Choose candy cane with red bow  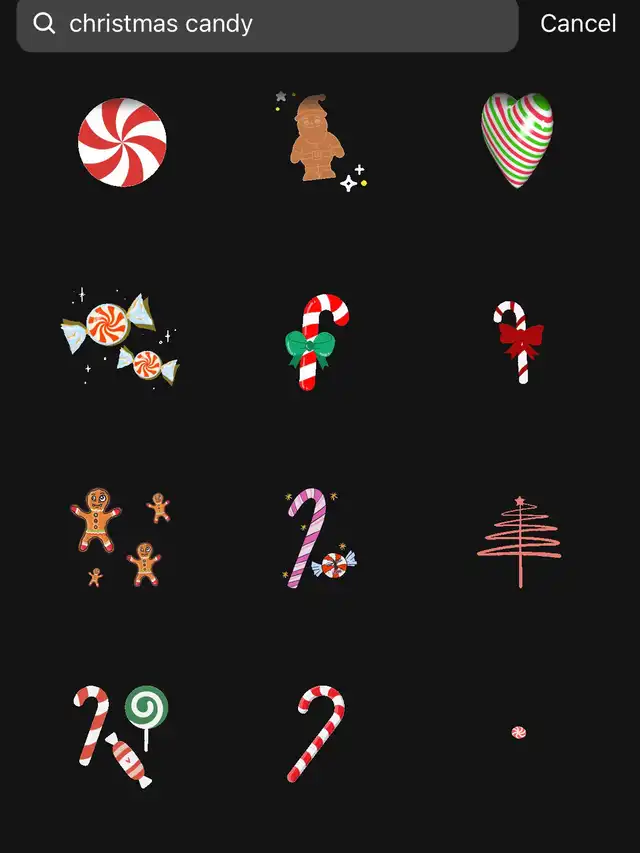pyautogui.click(x=518, y=340)
